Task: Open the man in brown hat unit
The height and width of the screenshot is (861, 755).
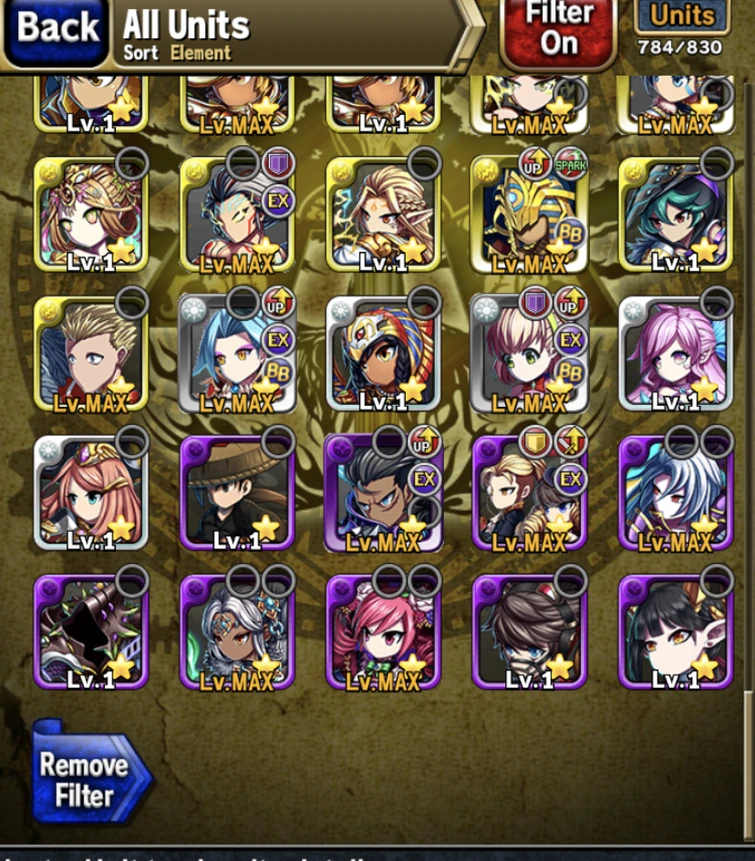Action: click(237, 495)
